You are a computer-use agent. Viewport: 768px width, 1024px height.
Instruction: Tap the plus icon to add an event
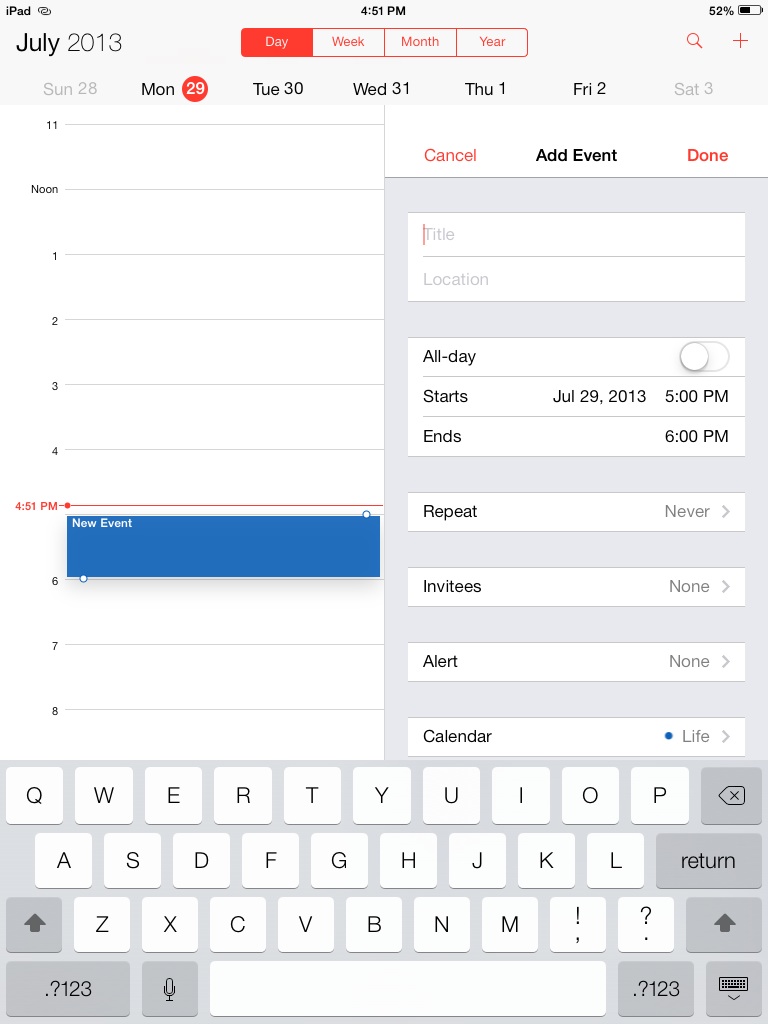740,41
